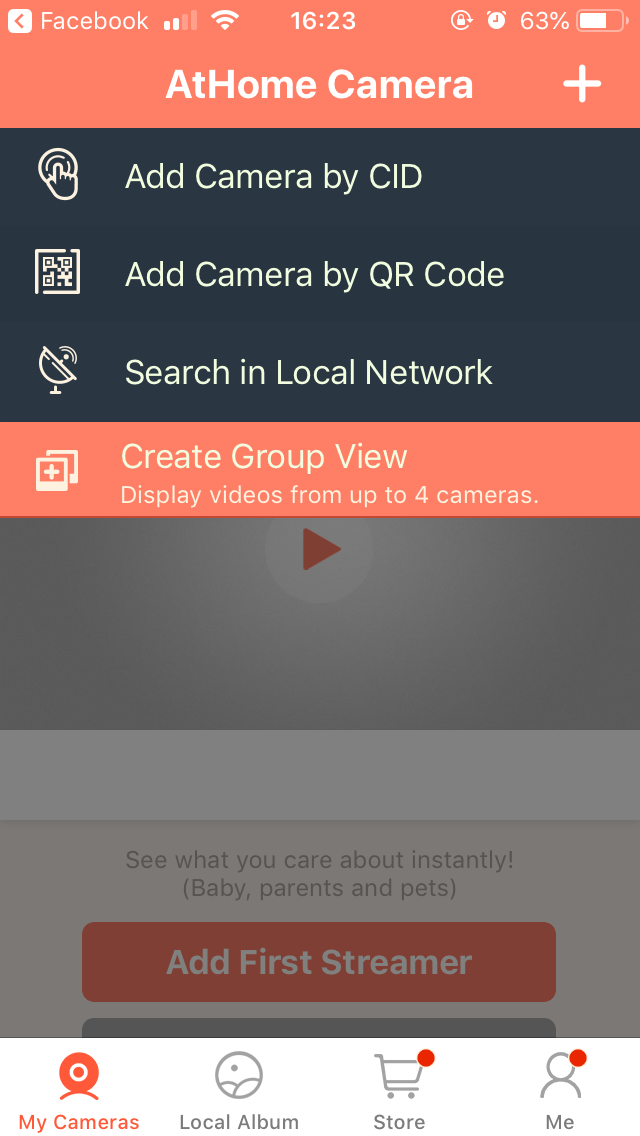Open the Local Album tab

coord(239,1090)
